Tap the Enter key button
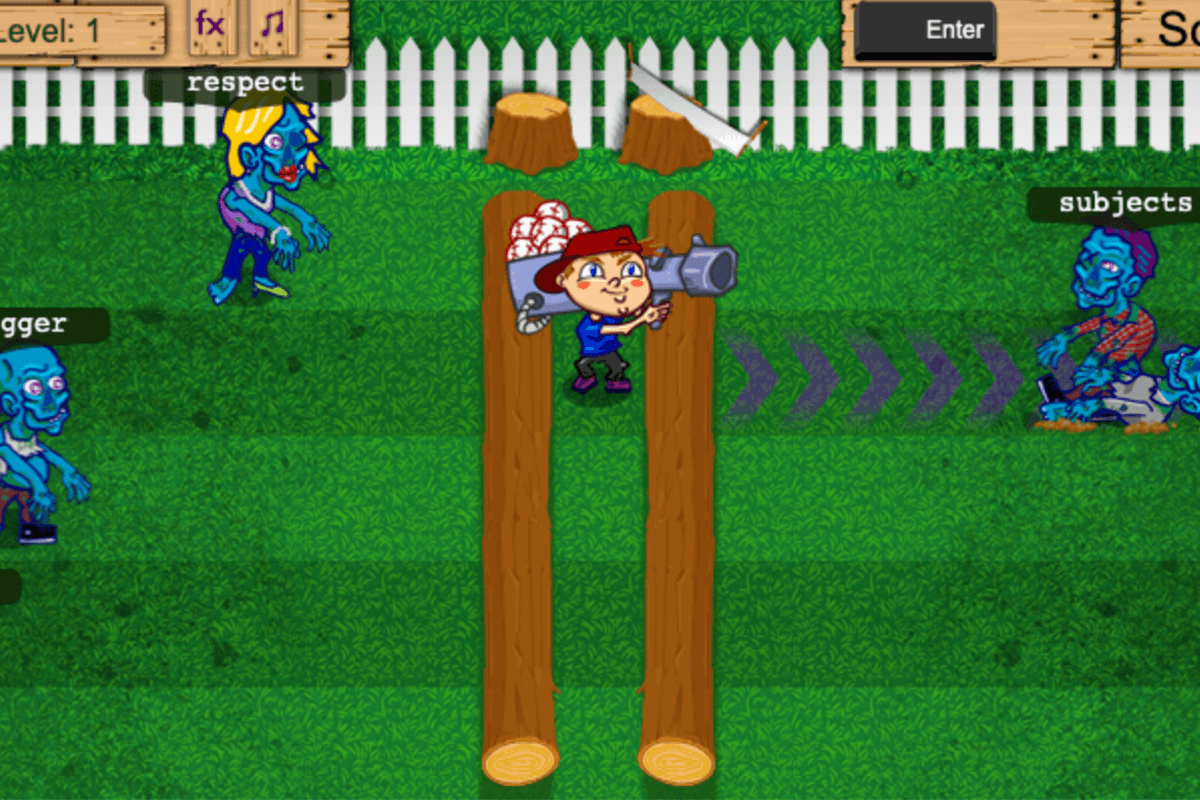 click(924, 30)
